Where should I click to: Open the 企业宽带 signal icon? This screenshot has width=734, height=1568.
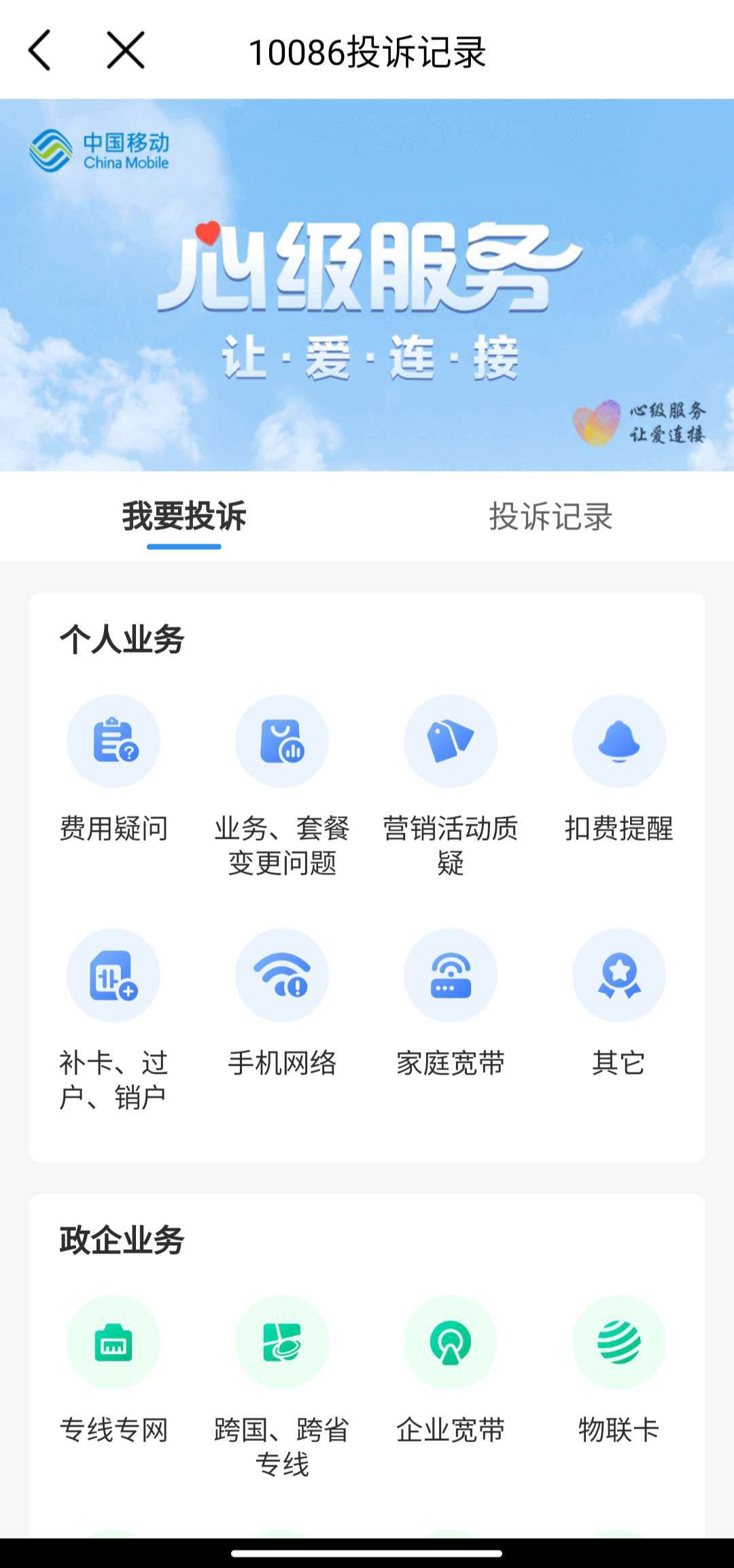pos(450,1342)
